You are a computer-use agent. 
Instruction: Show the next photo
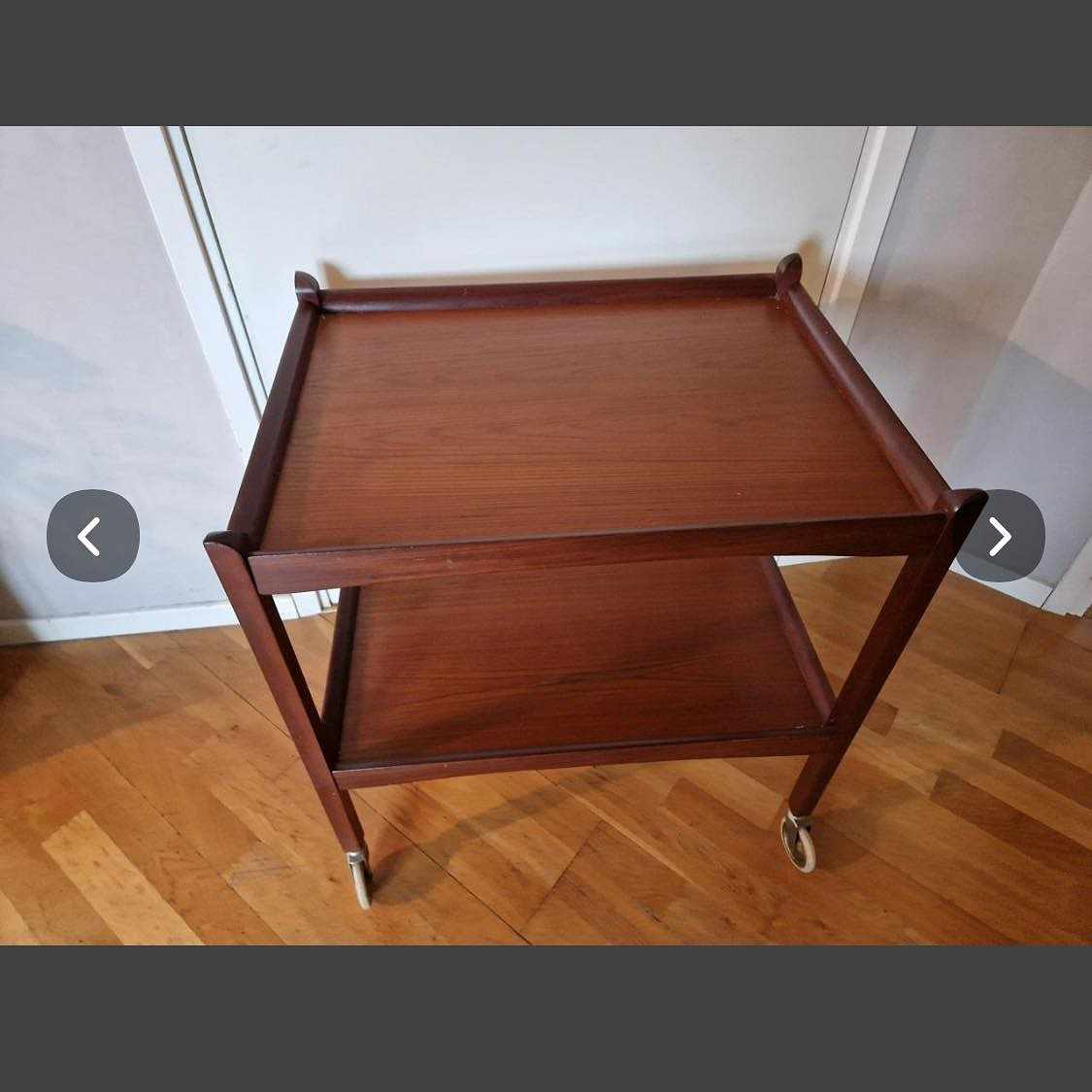[x=1000, y=536]
